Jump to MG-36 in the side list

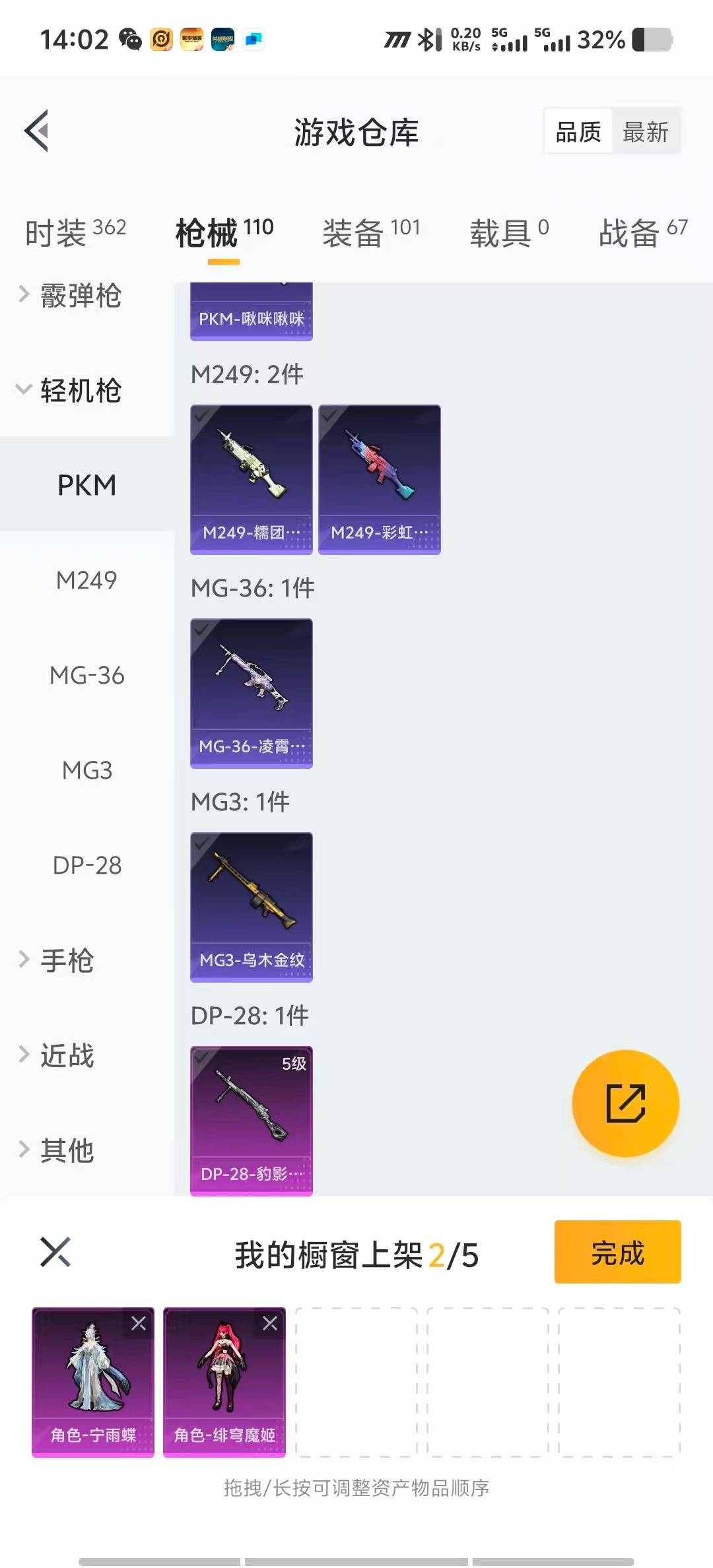[86, 675]
